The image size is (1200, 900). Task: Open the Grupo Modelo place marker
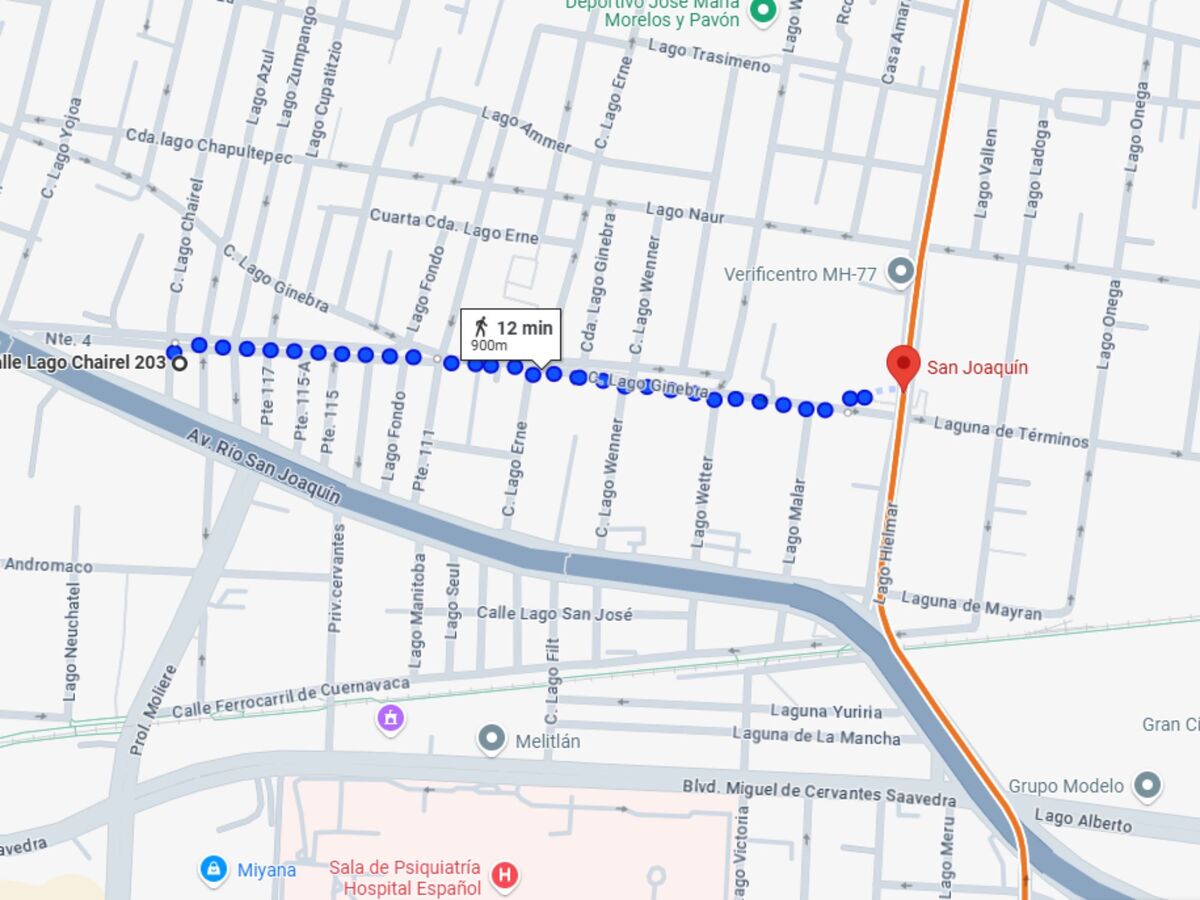pyautogui.click(x=1148, y=785)
